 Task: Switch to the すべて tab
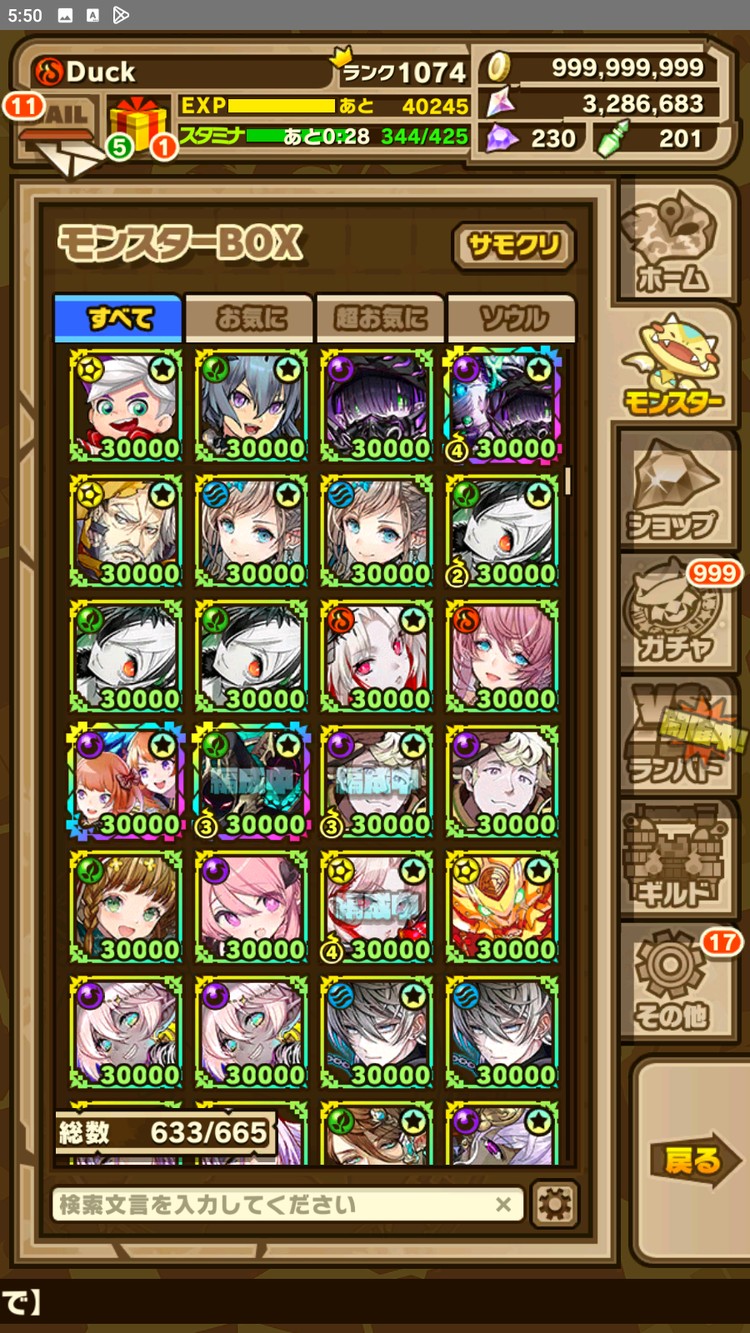118,319
